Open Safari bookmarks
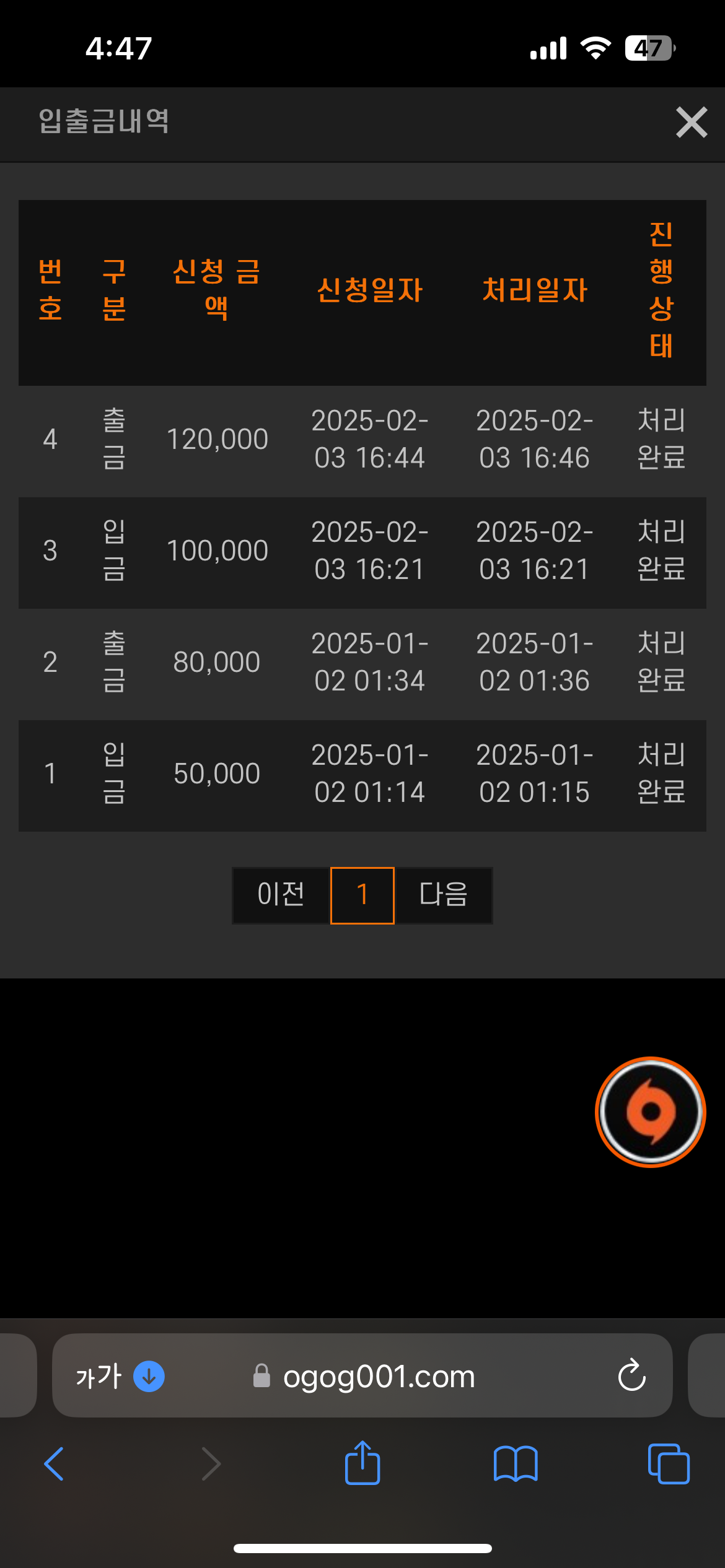The width and height of the screenshot is (725, 1568). [516, 1464]
